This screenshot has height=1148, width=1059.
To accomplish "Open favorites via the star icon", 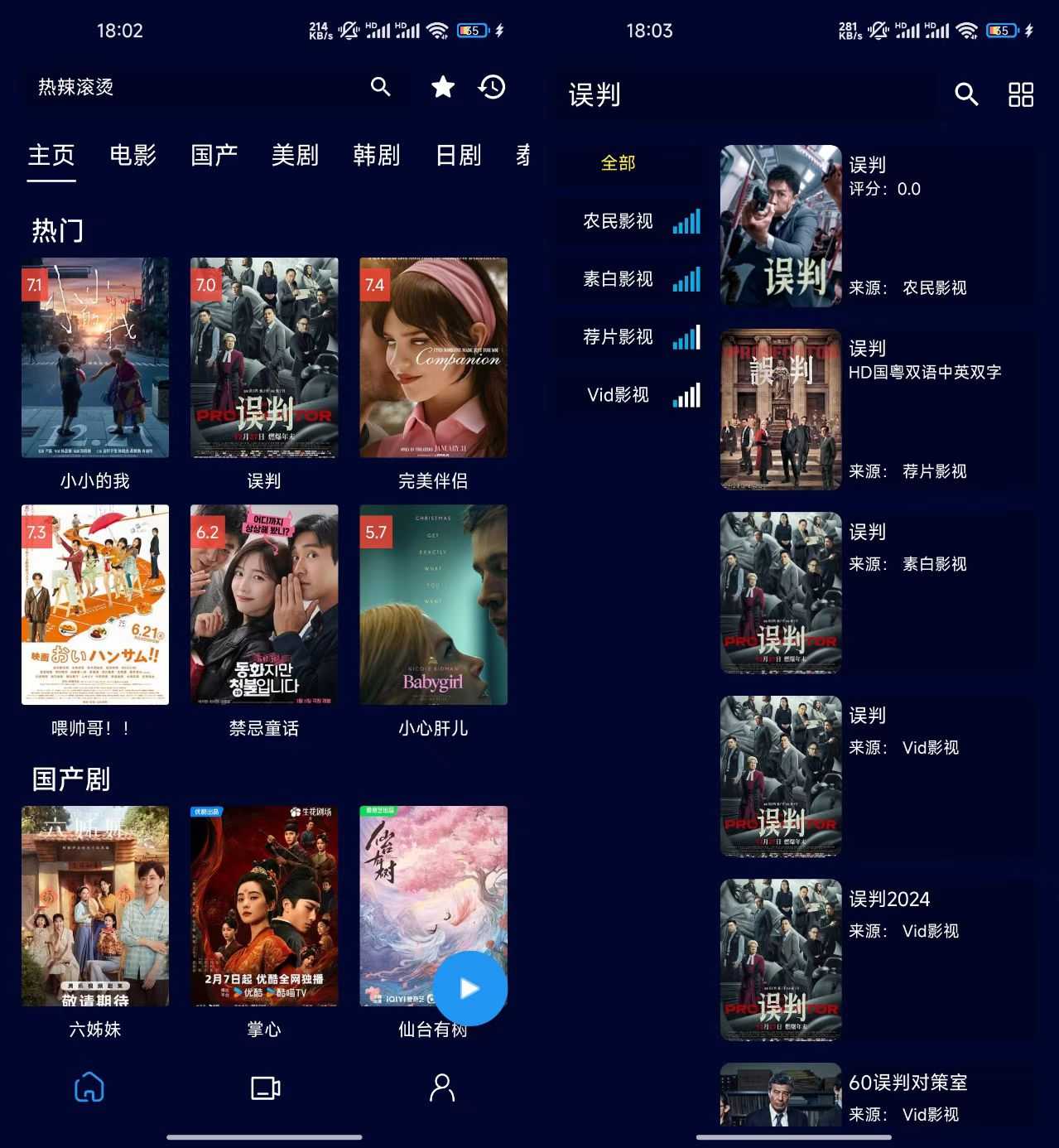I will coord(443,86).
